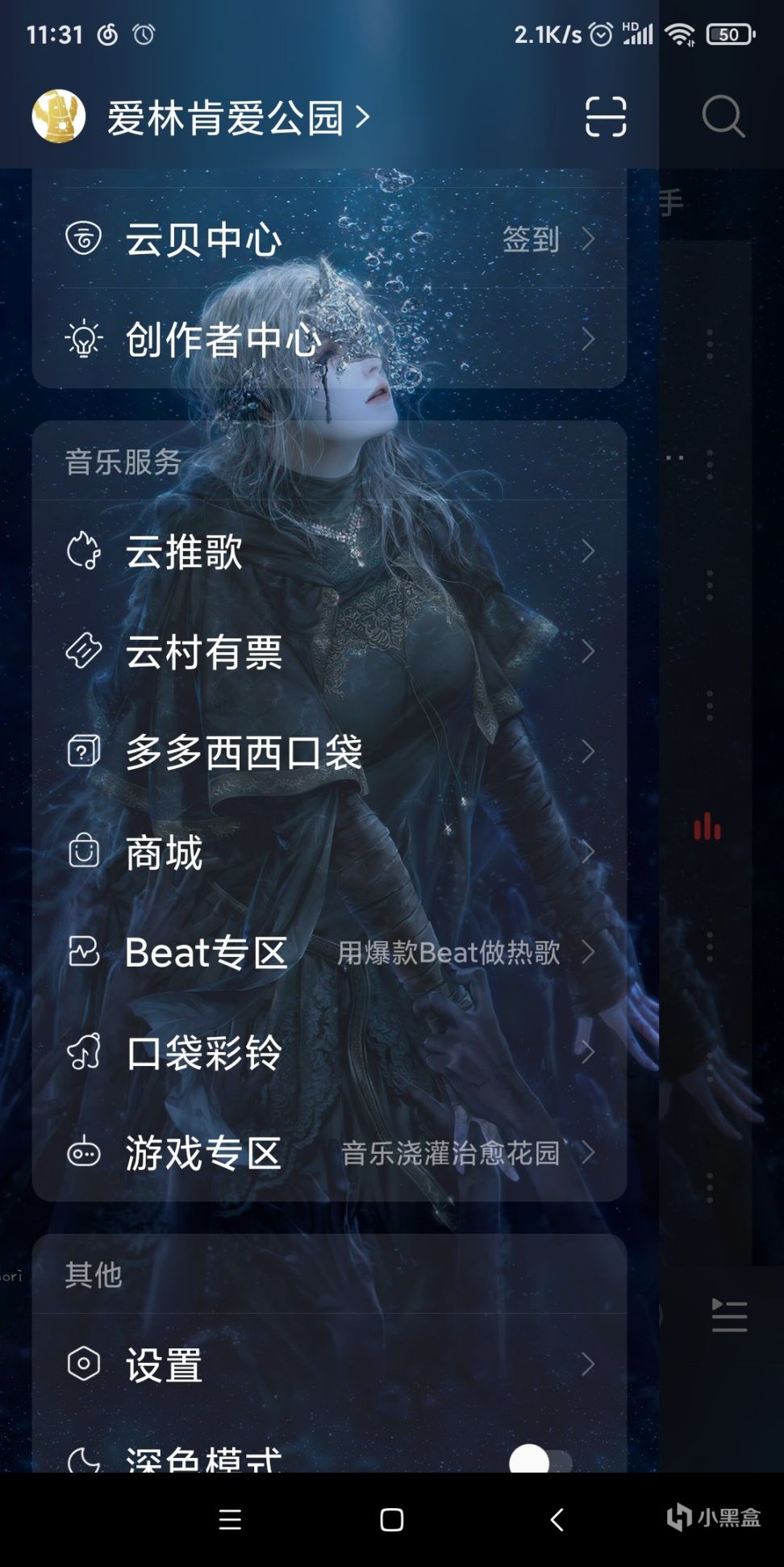
Task: Open the 爱林肯爱公园 profile page
Action: 226,118
